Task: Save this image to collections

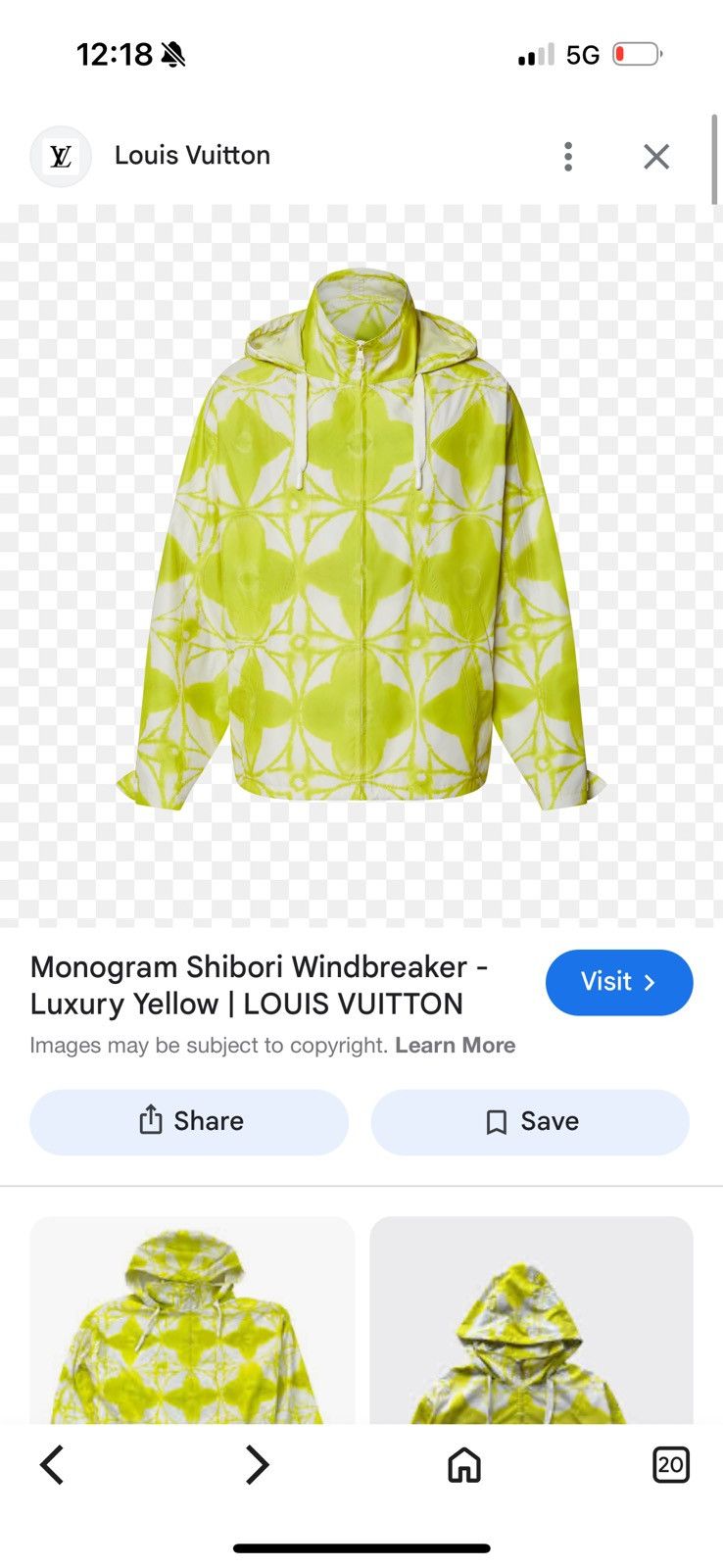Action: pos(530,1121)
